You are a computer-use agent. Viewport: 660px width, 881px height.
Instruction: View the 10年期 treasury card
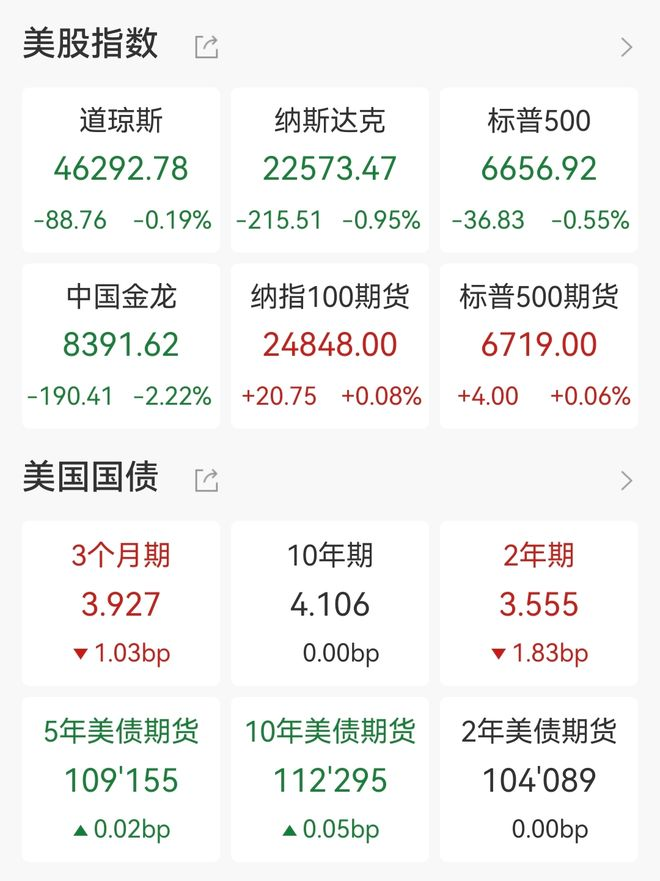[x=330, y=604]
